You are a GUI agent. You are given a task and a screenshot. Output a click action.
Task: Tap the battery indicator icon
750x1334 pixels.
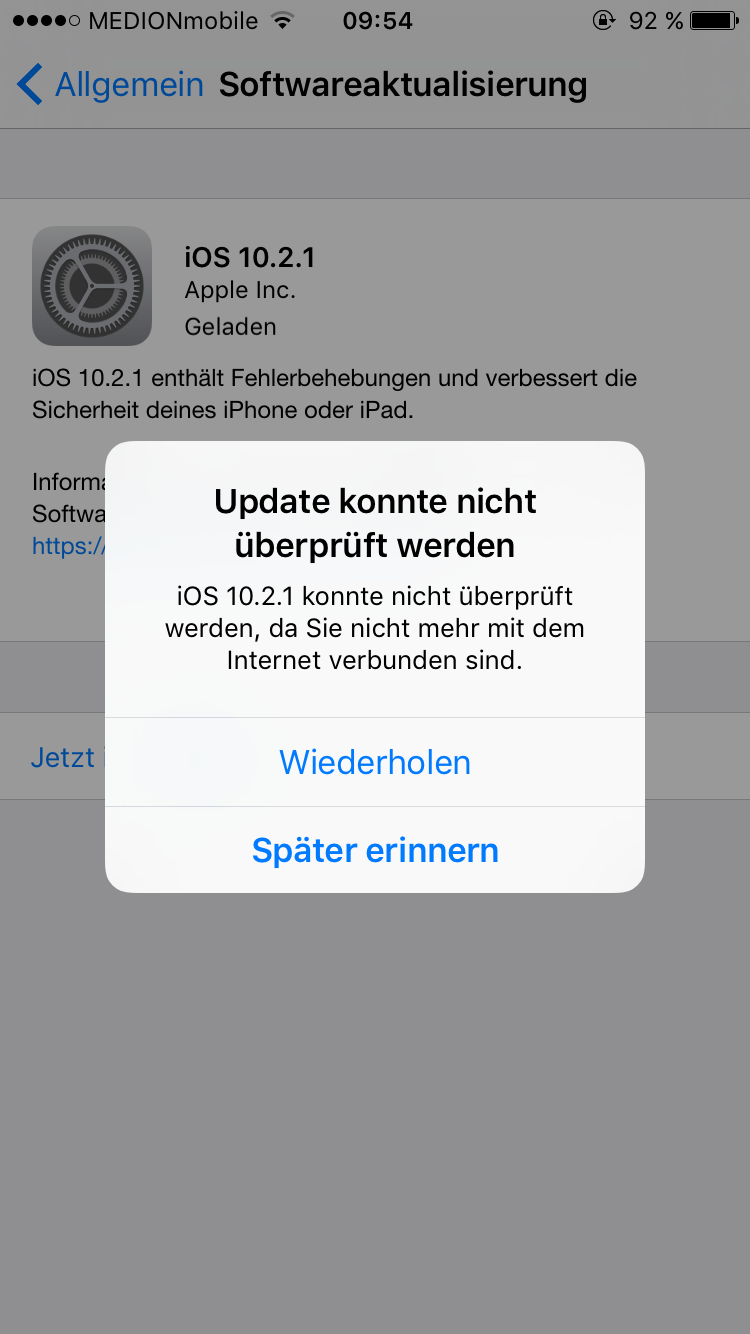[x=712, y=20]
